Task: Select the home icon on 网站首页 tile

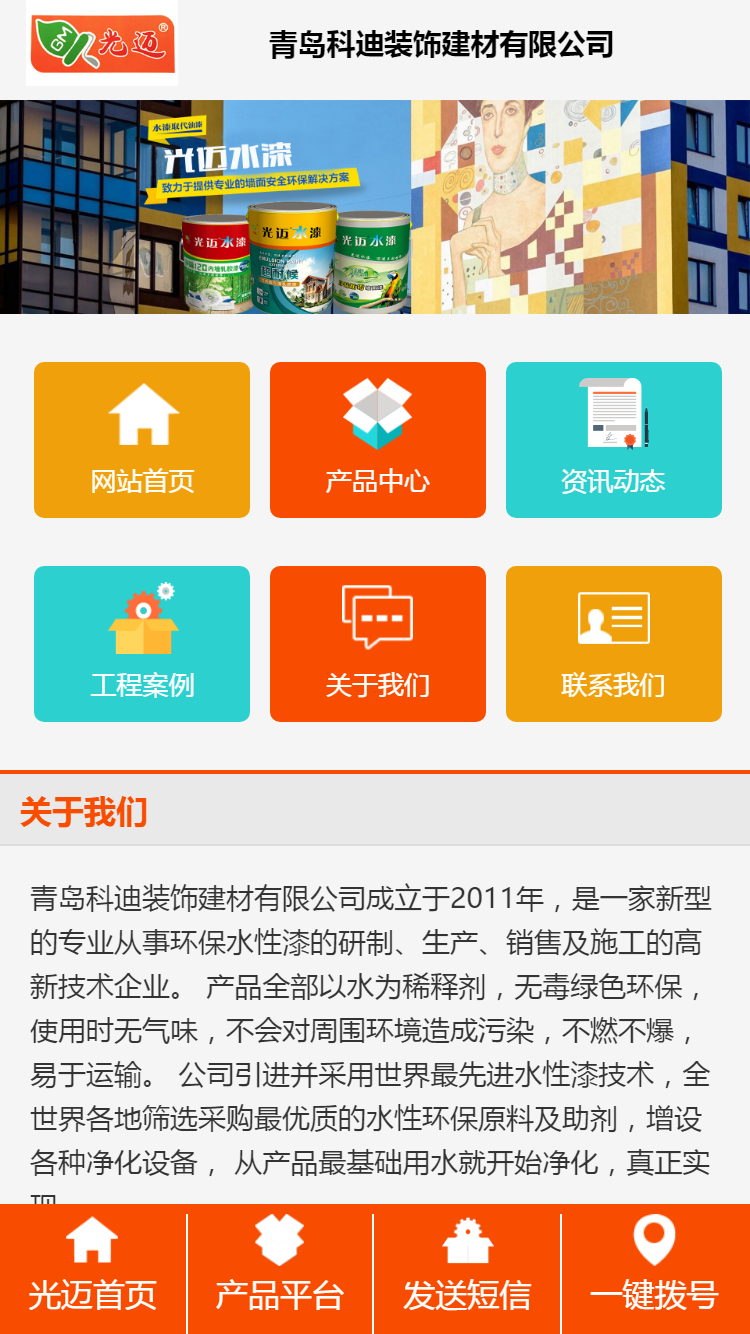Action: coord(141,412)
